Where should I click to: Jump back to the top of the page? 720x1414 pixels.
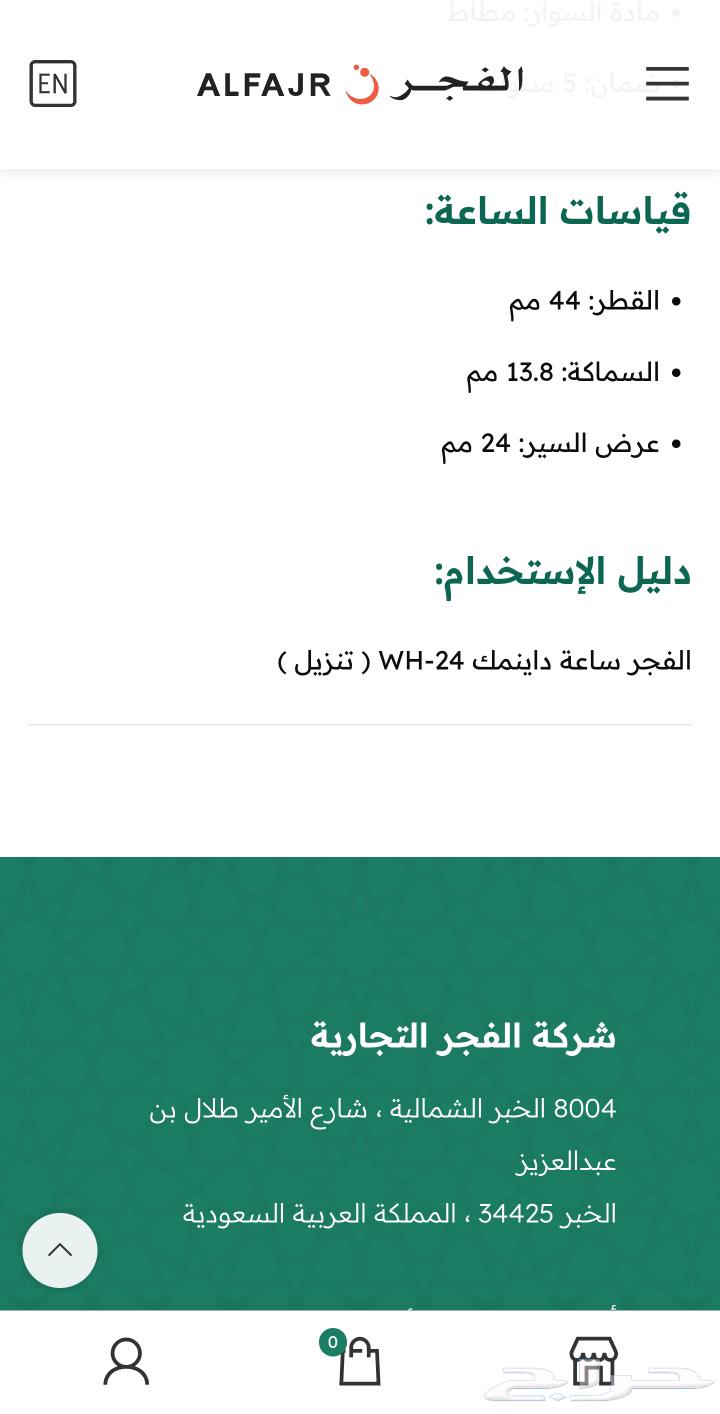[60, 1250]
